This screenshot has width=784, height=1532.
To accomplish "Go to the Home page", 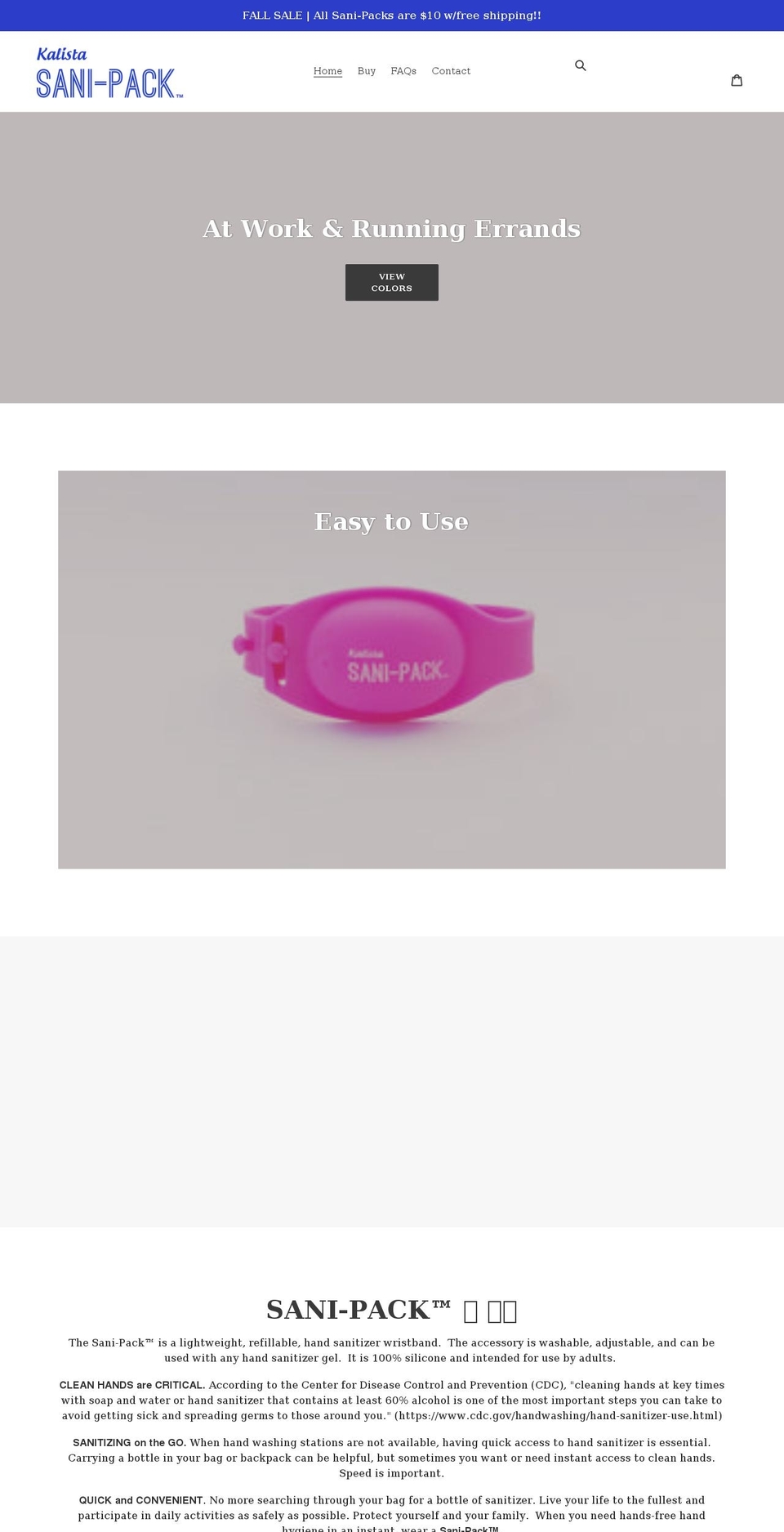I will pyautogui.click(x=327, y=71).
